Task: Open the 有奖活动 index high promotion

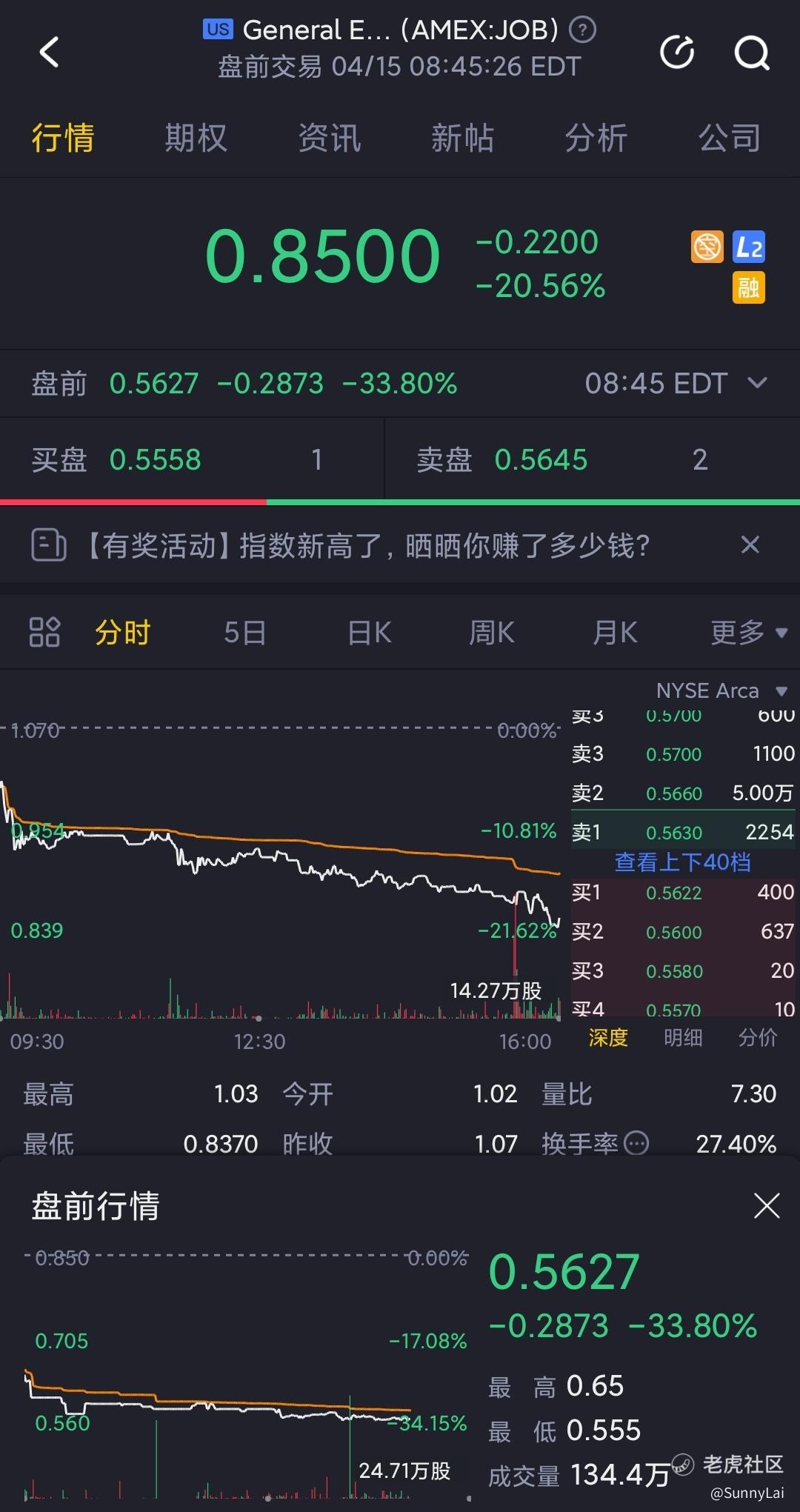Action: tap(367, 546)
